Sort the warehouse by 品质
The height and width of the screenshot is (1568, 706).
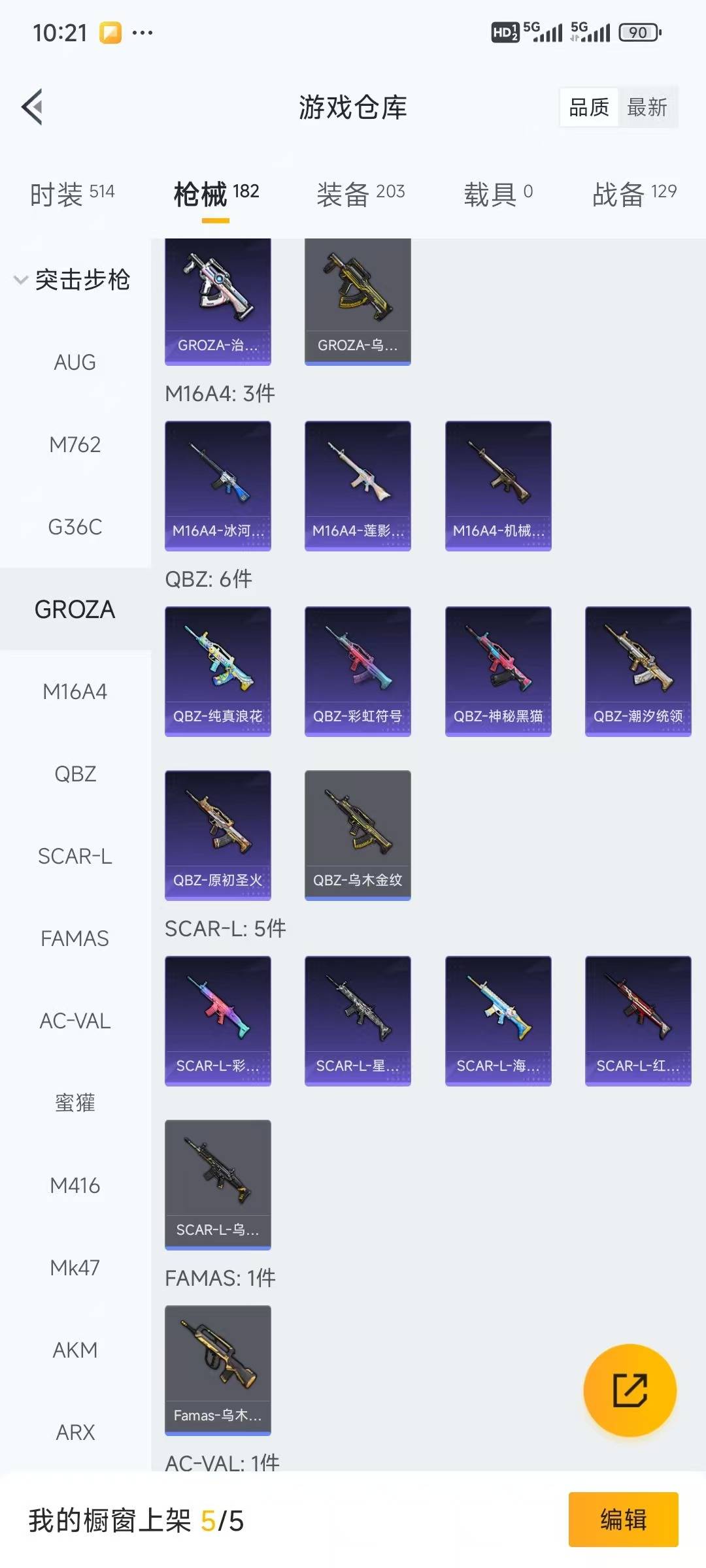click(589, 107)
